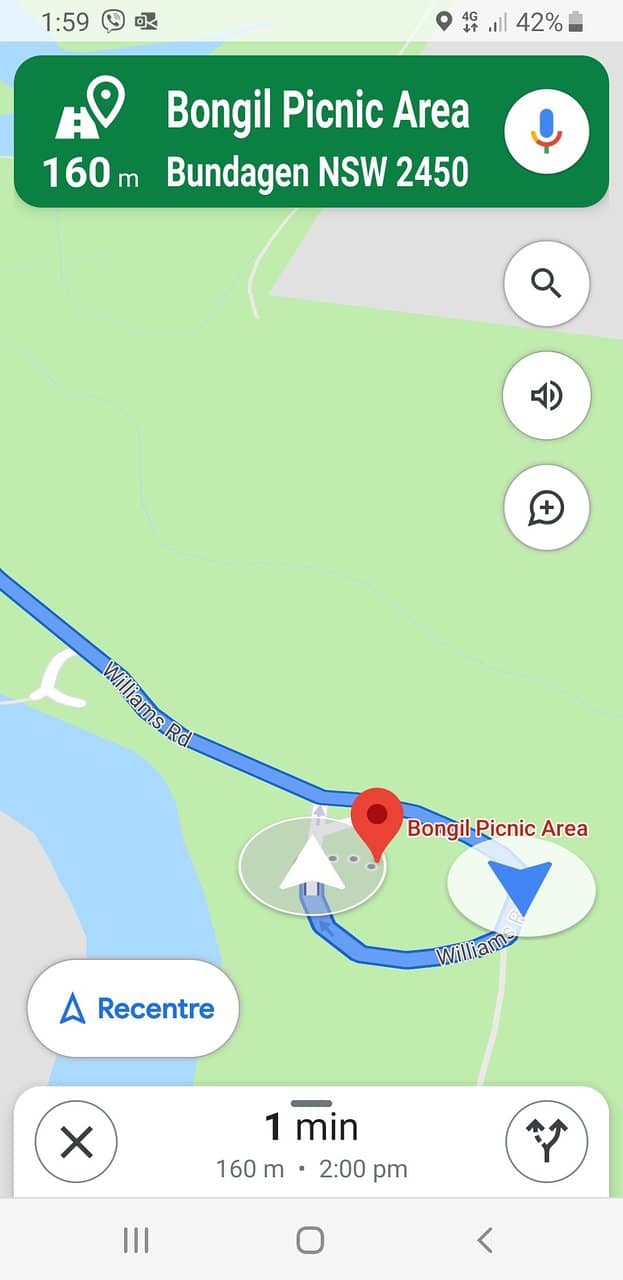The image size is (623, 1280).
Task: Search along the route
Action: click(x=546, y=284)
